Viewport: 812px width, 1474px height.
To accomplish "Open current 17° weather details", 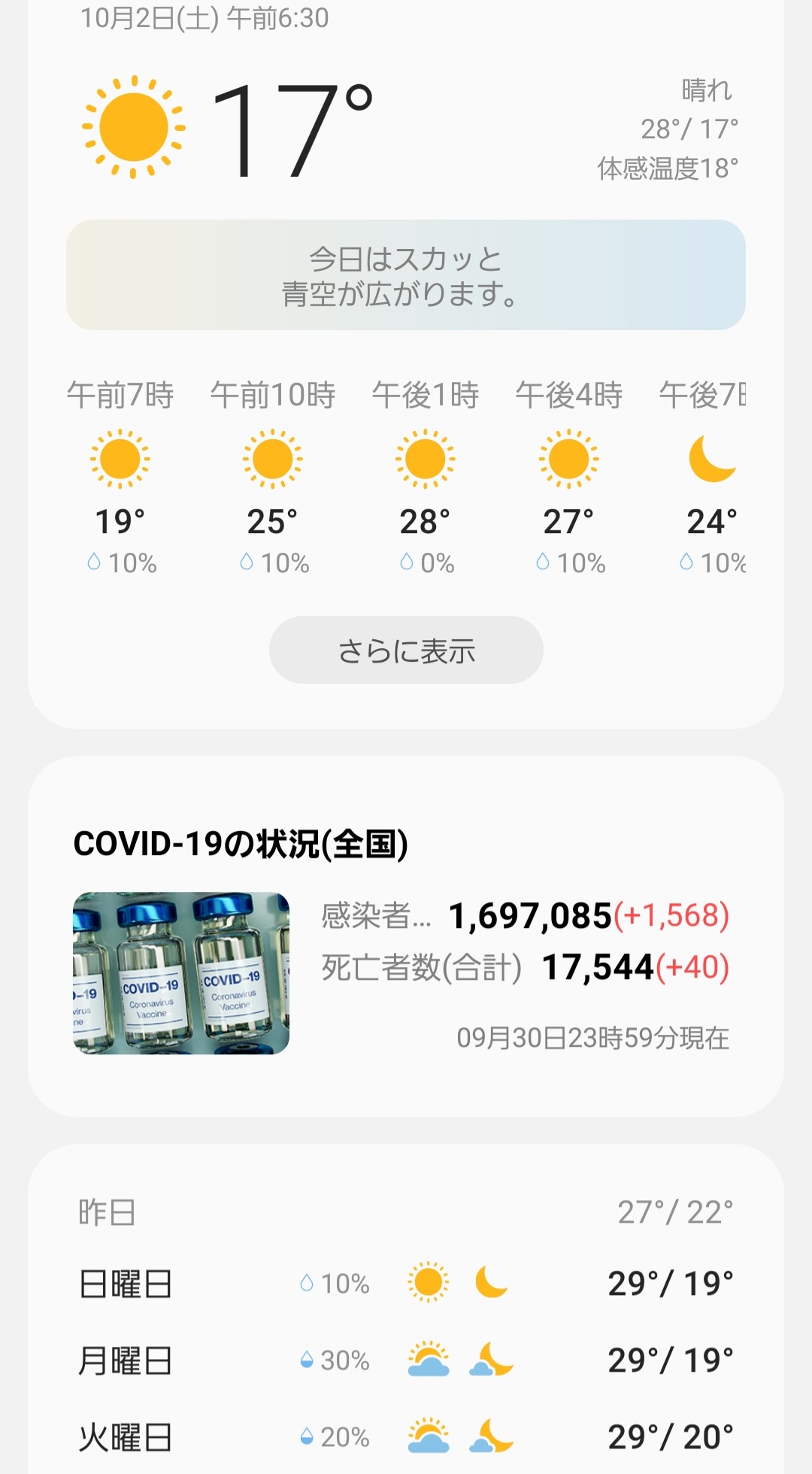I will (x=406, y=128).
